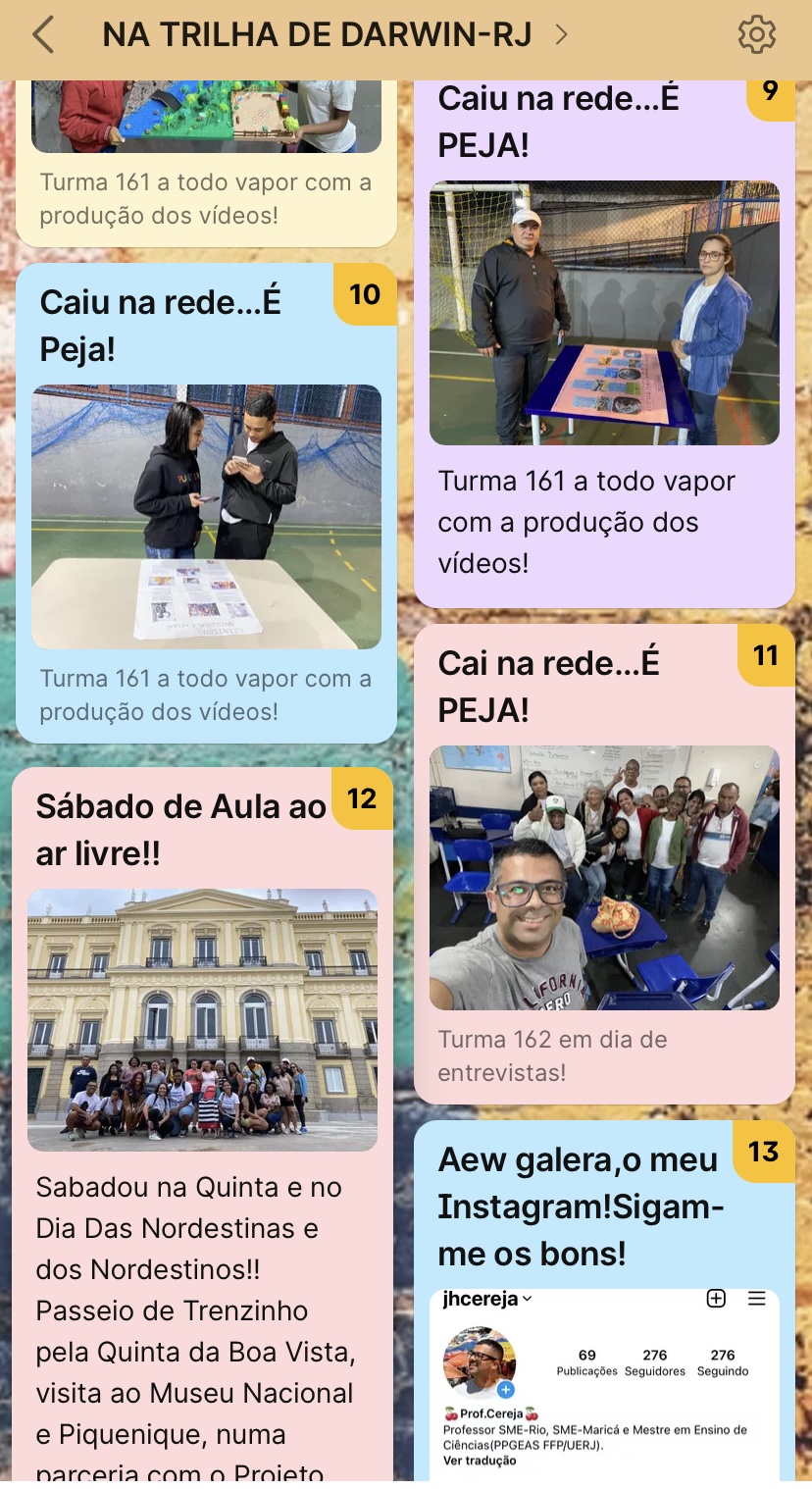Open post 11 about Turma 162 entrevistas
This screenshot has width=812, height=1489.
(604, 864)
